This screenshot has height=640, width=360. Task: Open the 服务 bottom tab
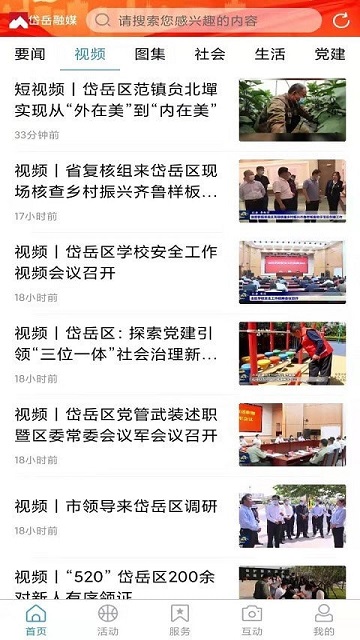180,620
